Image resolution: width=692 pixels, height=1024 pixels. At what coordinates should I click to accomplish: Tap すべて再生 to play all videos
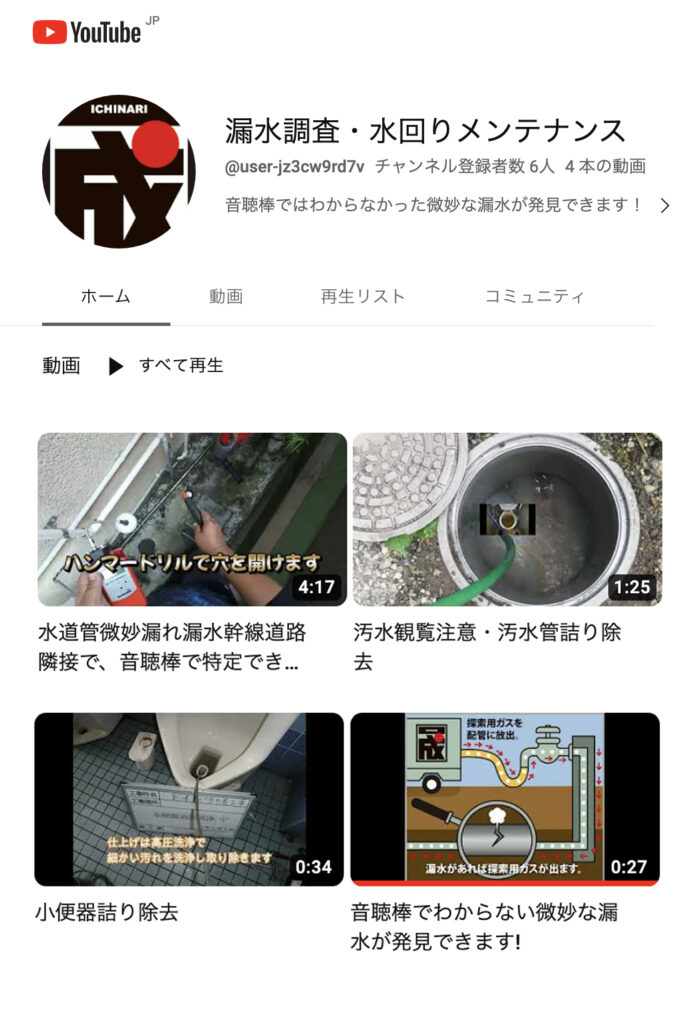pyautogui.click(x=166, y=366)
